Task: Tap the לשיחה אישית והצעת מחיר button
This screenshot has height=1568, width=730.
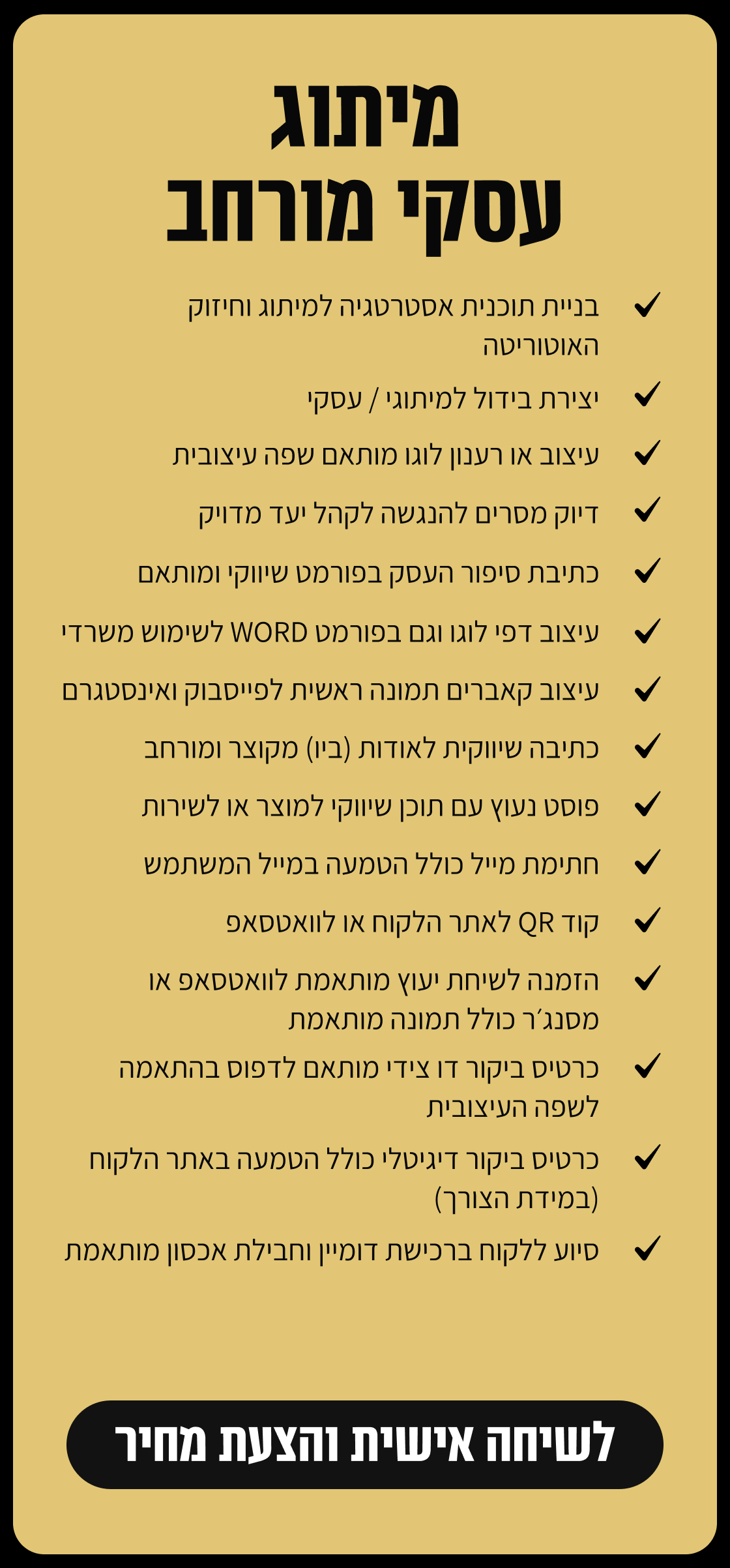Action: tap(365, 1444)
